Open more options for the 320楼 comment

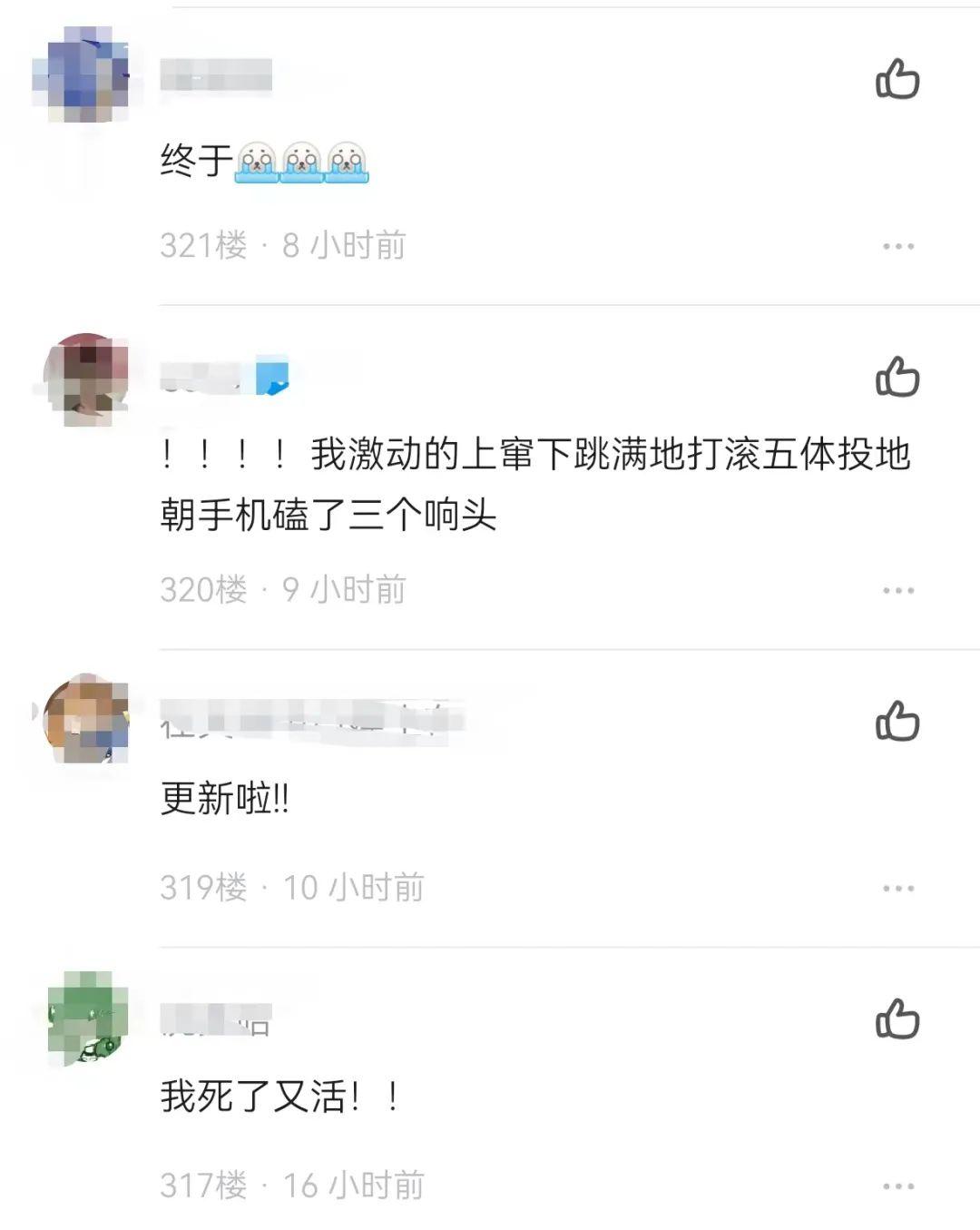click(897, 590)
